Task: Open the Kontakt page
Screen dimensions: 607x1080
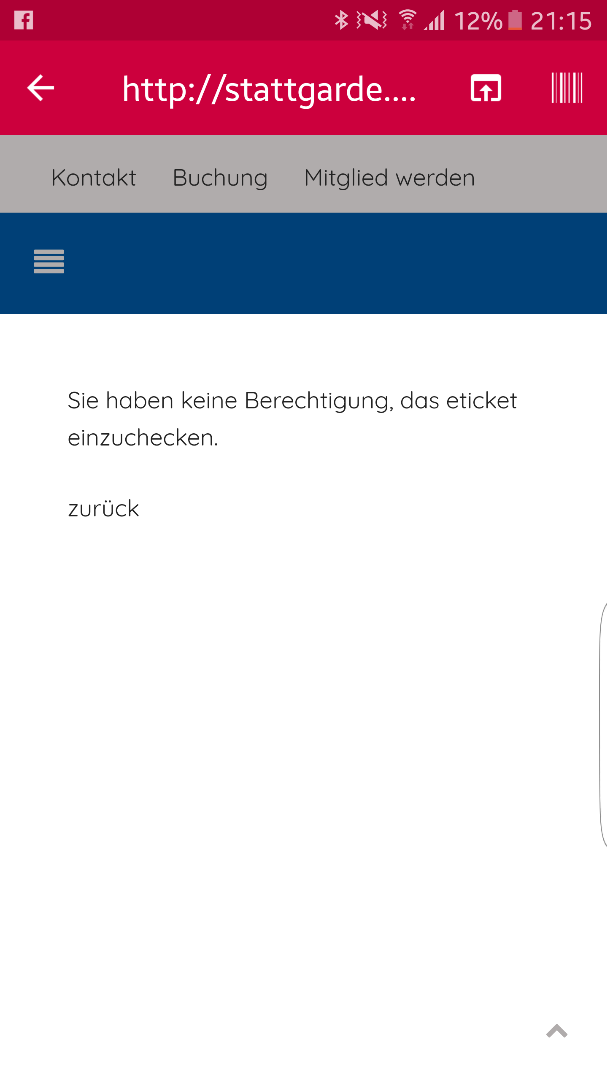Action: [x=94, y=178]
